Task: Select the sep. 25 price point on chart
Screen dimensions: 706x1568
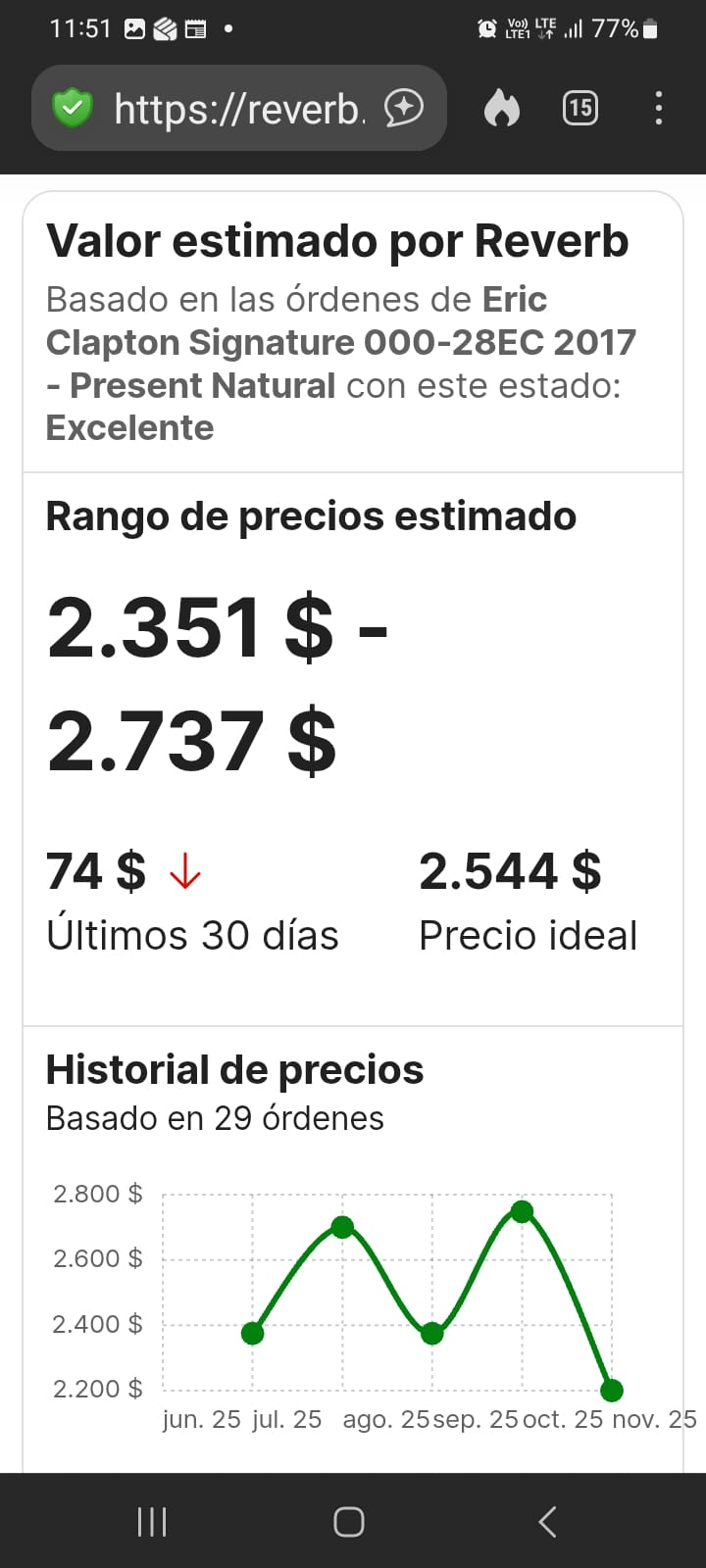Action: pos(432,1333)
